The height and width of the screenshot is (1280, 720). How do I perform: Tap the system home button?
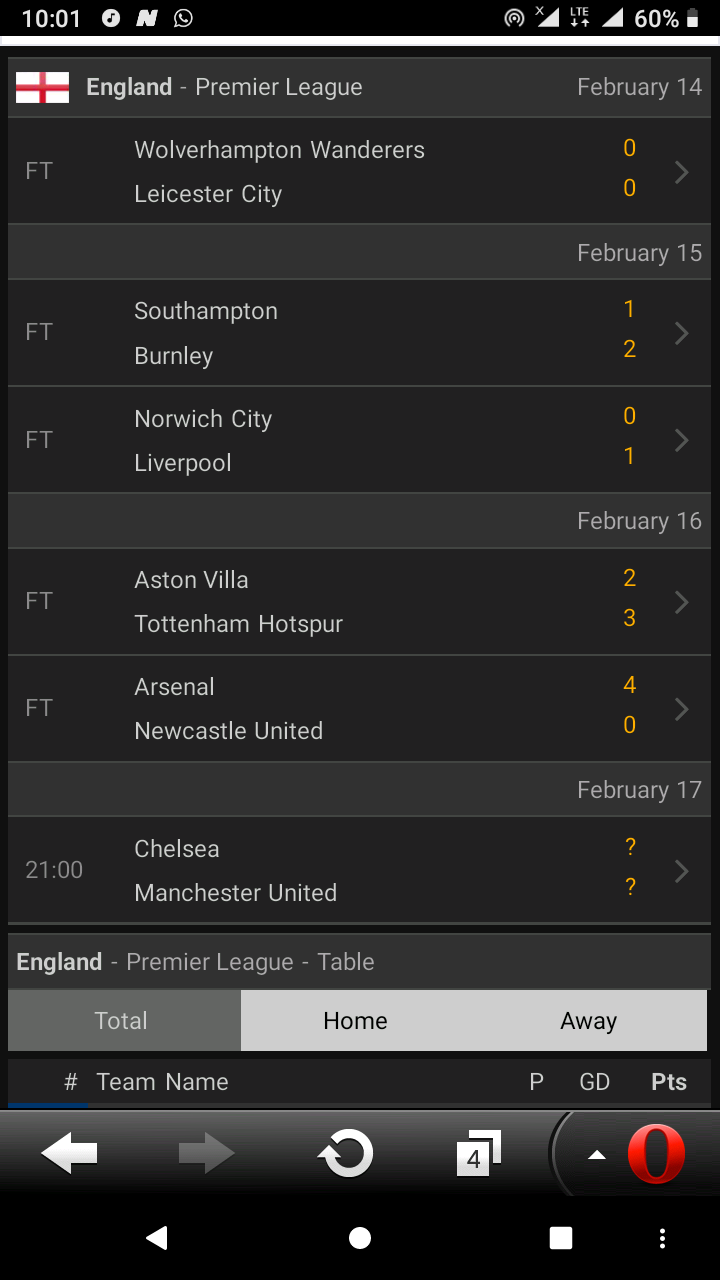tap(360, 1238)
